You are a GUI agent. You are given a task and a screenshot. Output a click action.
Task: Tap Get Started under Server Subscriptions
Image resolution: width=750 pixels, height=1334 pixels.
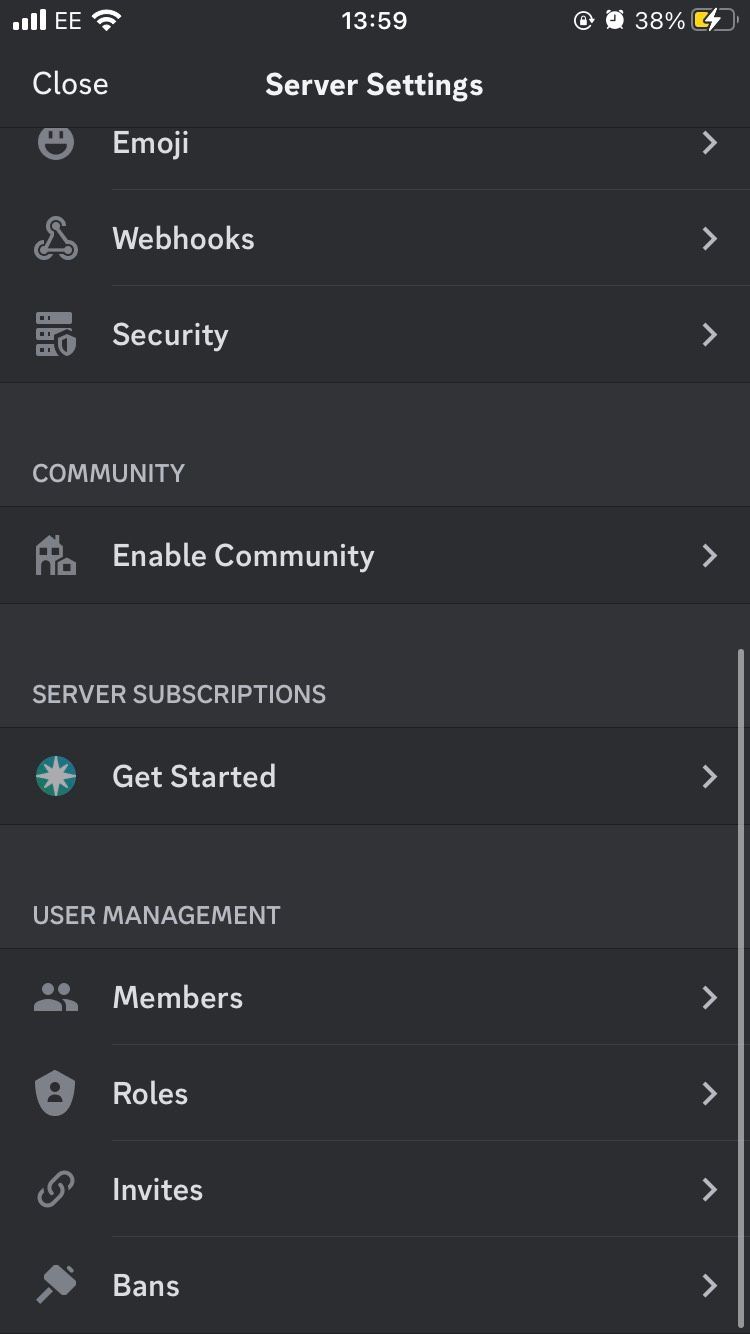(375, 776)
